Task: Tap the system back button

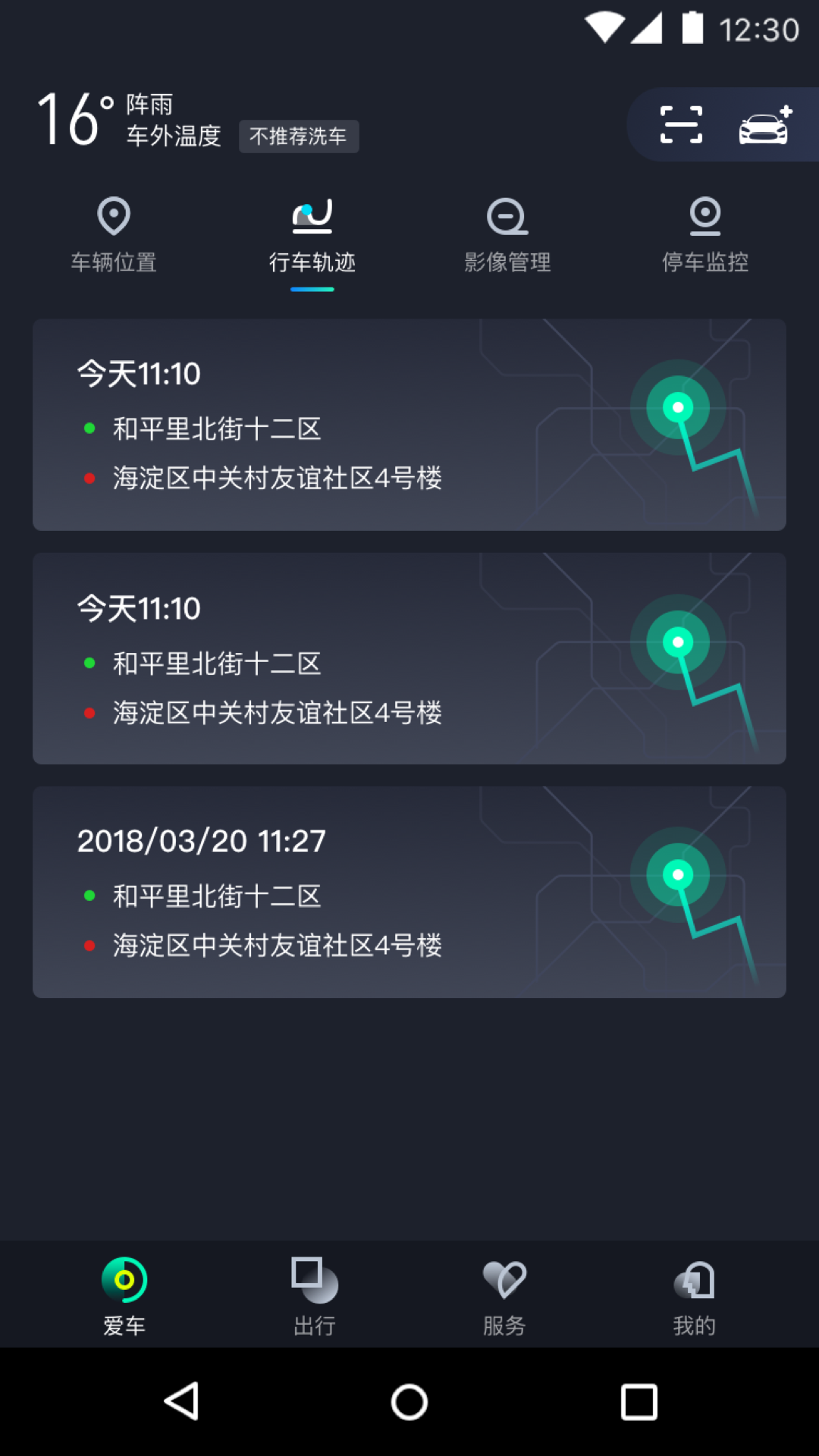Action: coord(182,1401)
